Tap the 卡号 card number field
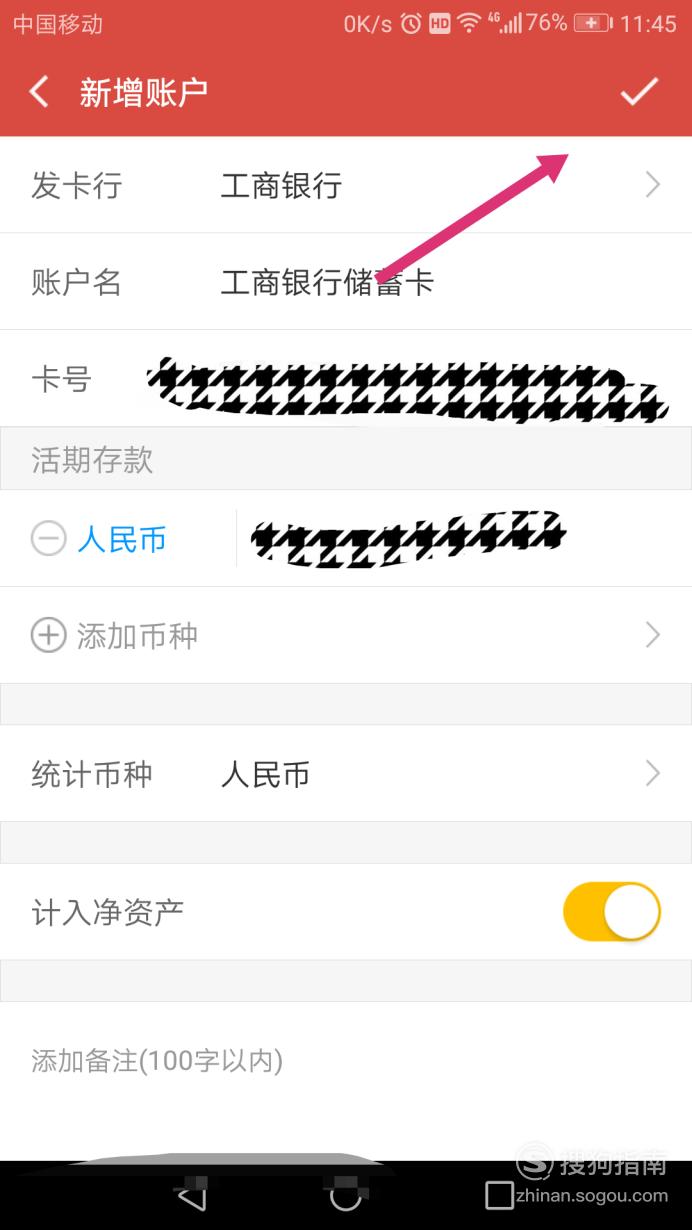The width and height of the screenshot is (692, 1230). (x=405, y=379)
